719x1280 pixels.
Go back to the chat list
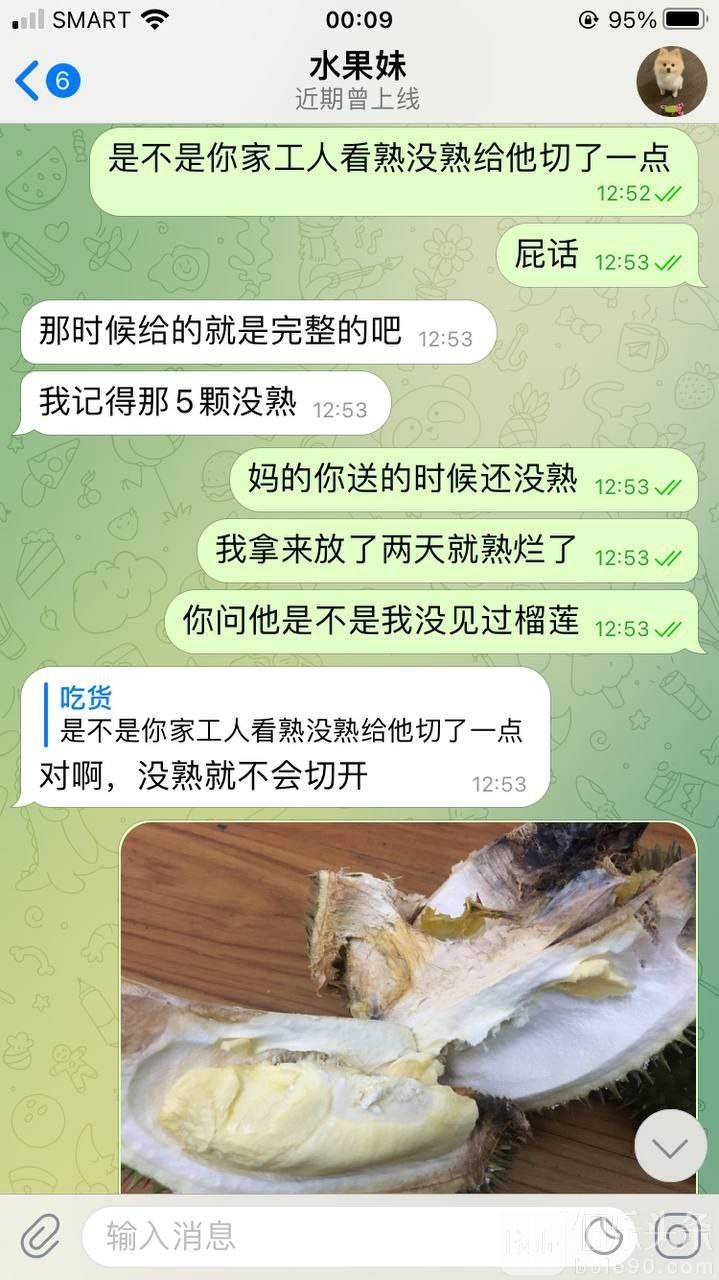45,80
